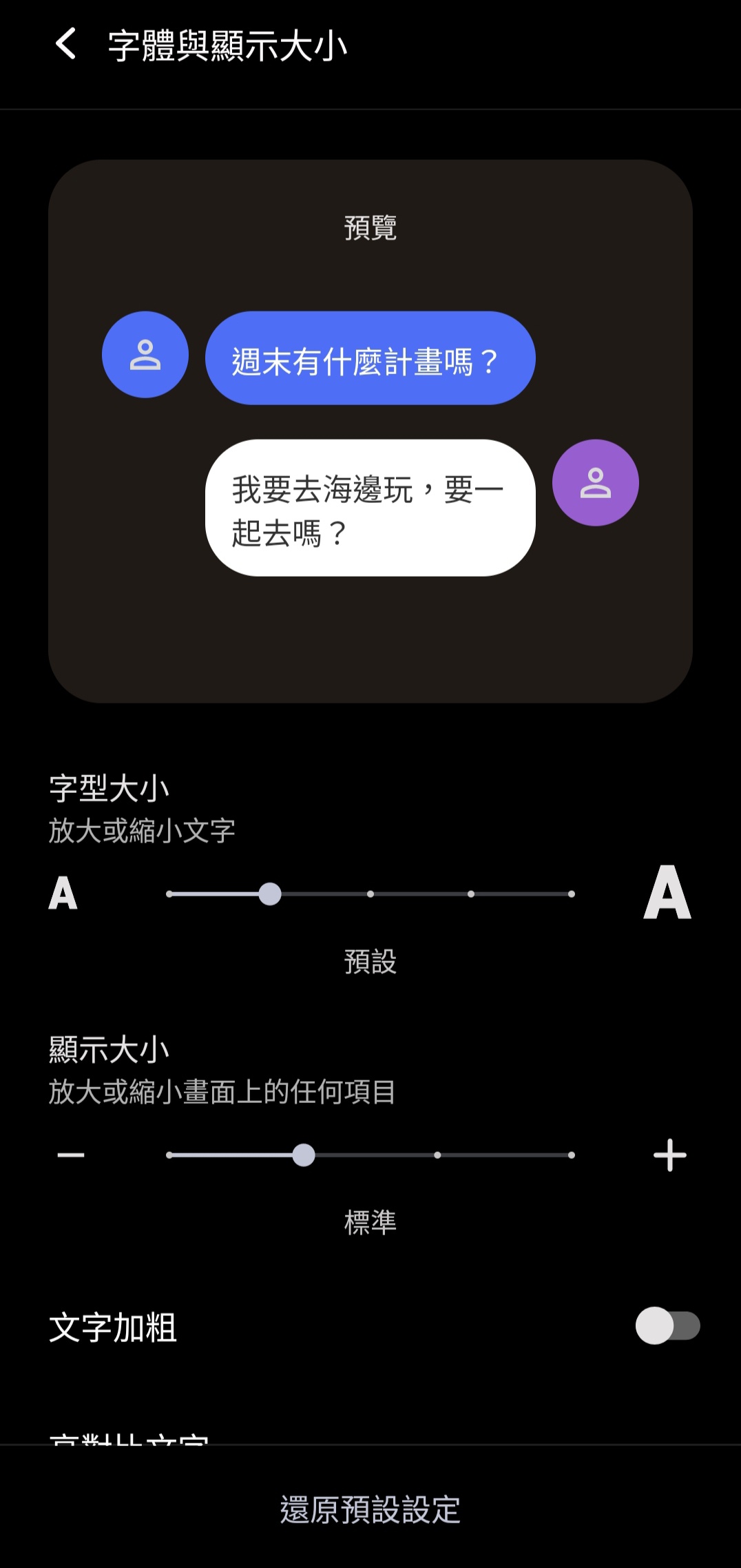The image size is (741, 1568).
Task: Tap the large A to increase font size
Action: coord(667,893)
